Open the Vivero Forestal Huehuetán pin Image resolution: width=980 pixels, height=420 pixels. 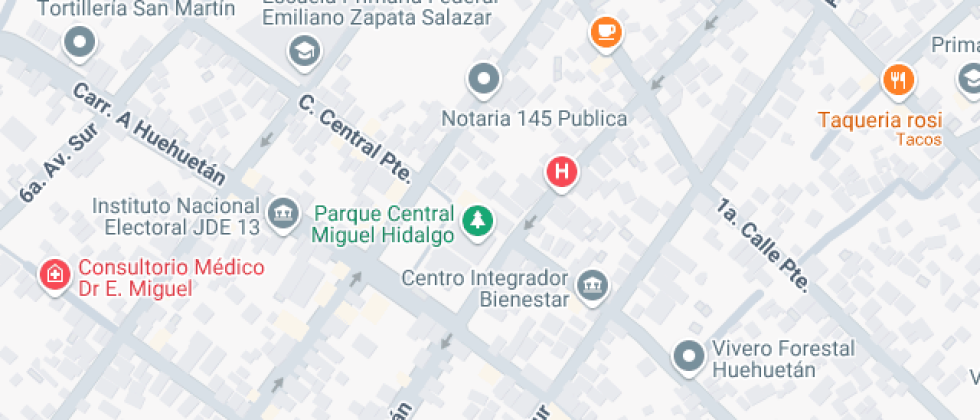point(689,357)
